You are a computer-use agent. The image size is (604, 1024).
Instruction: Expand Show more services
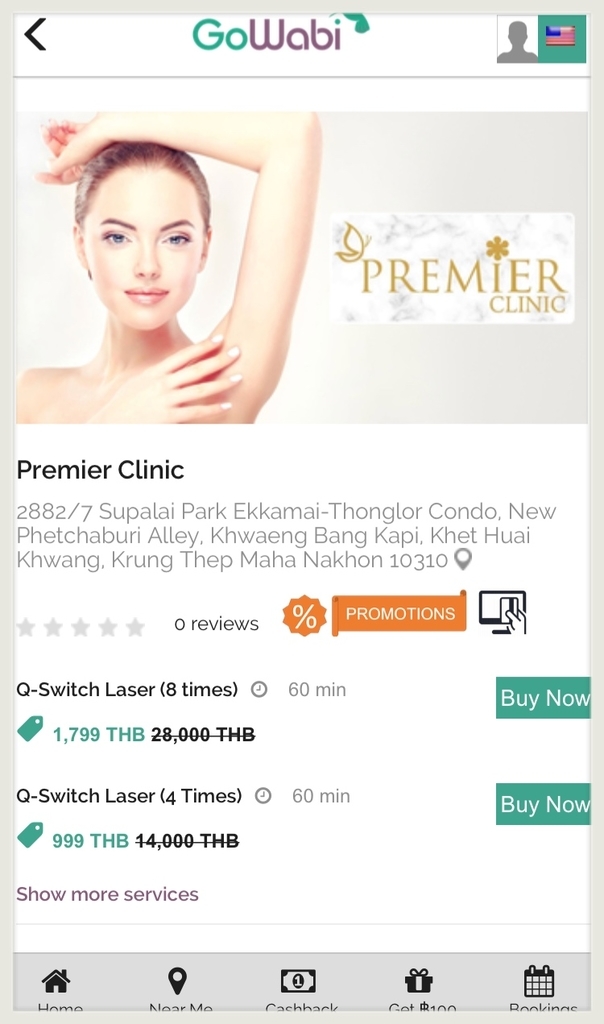coord(107,894)
